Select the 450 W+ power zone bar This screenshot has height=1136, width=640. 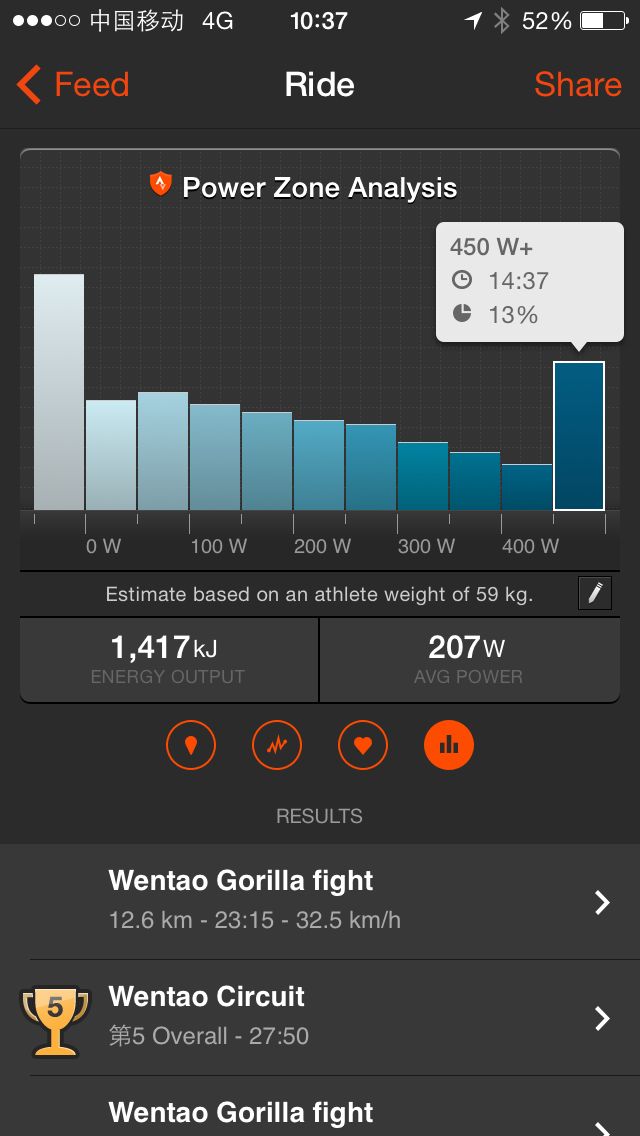[578, 436]
